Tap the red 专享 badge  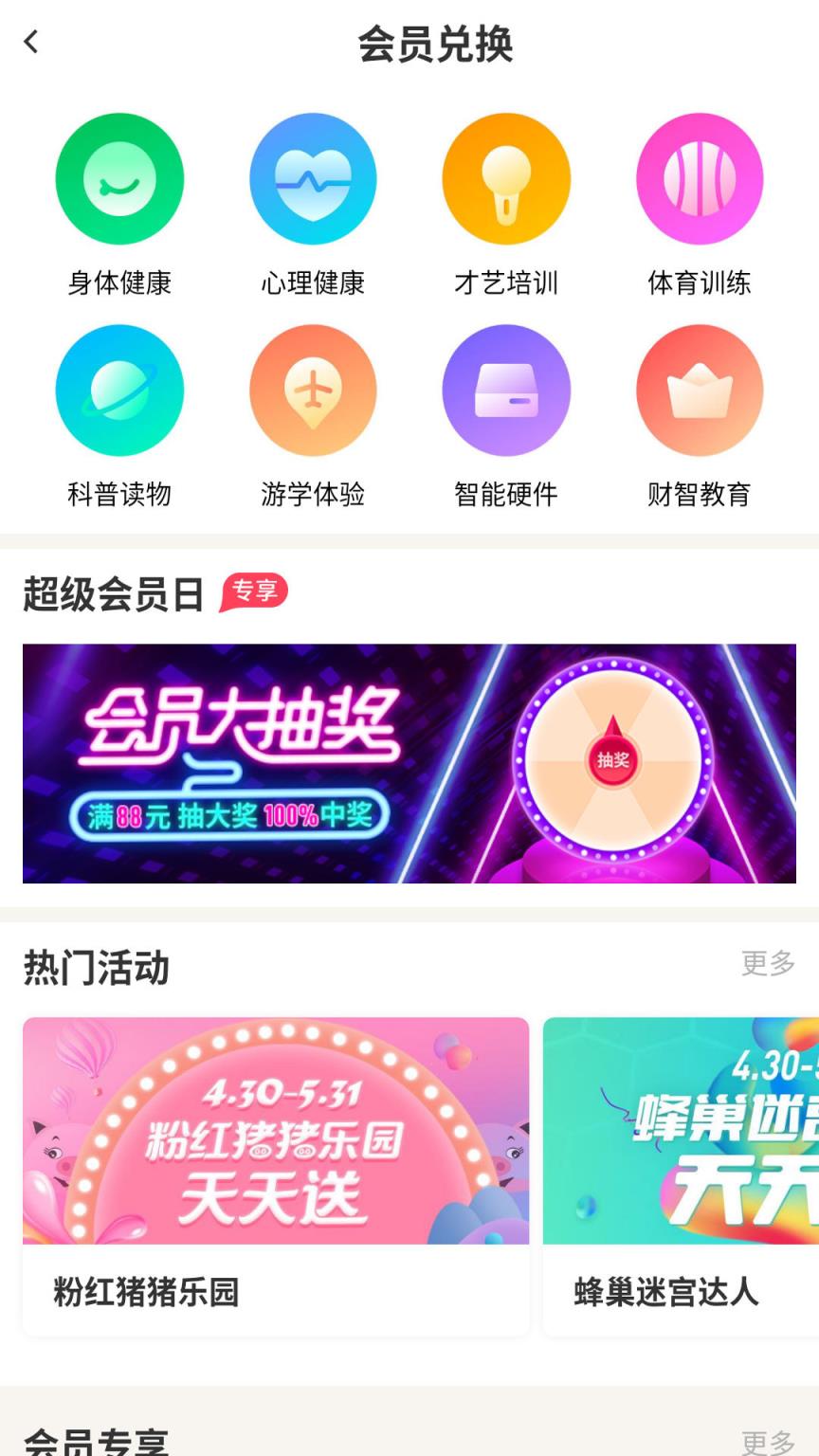tap(254, 591)
